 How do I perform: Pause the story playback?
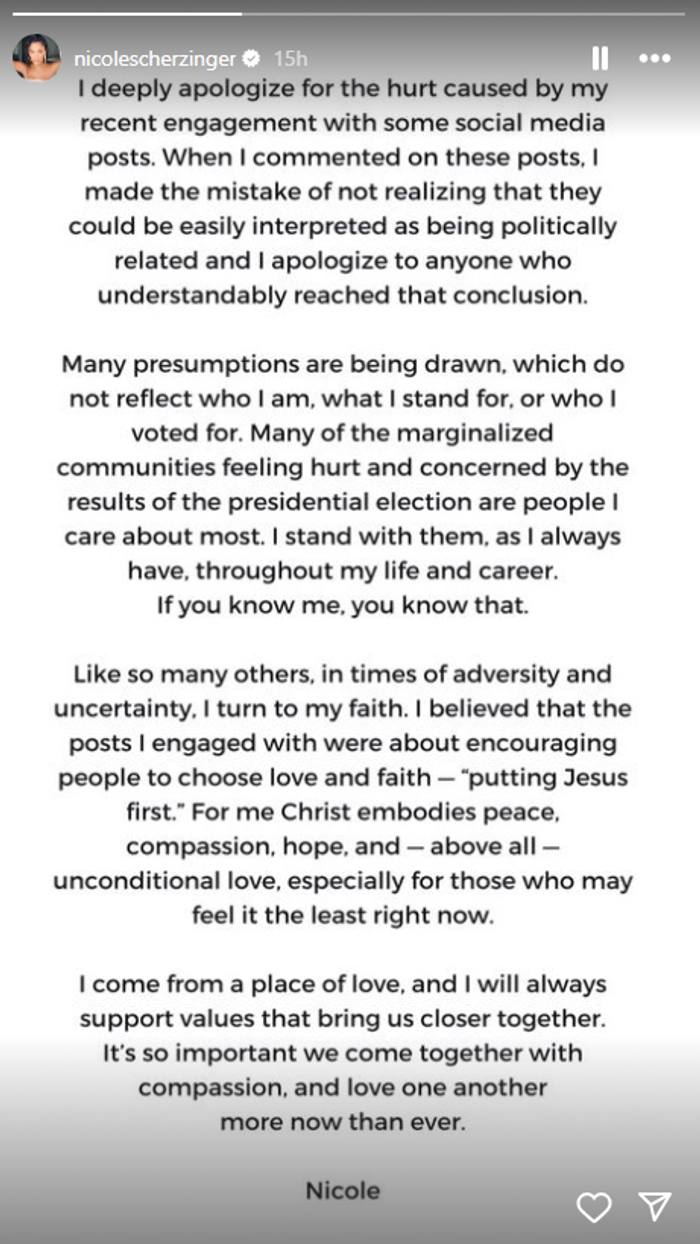600,58
